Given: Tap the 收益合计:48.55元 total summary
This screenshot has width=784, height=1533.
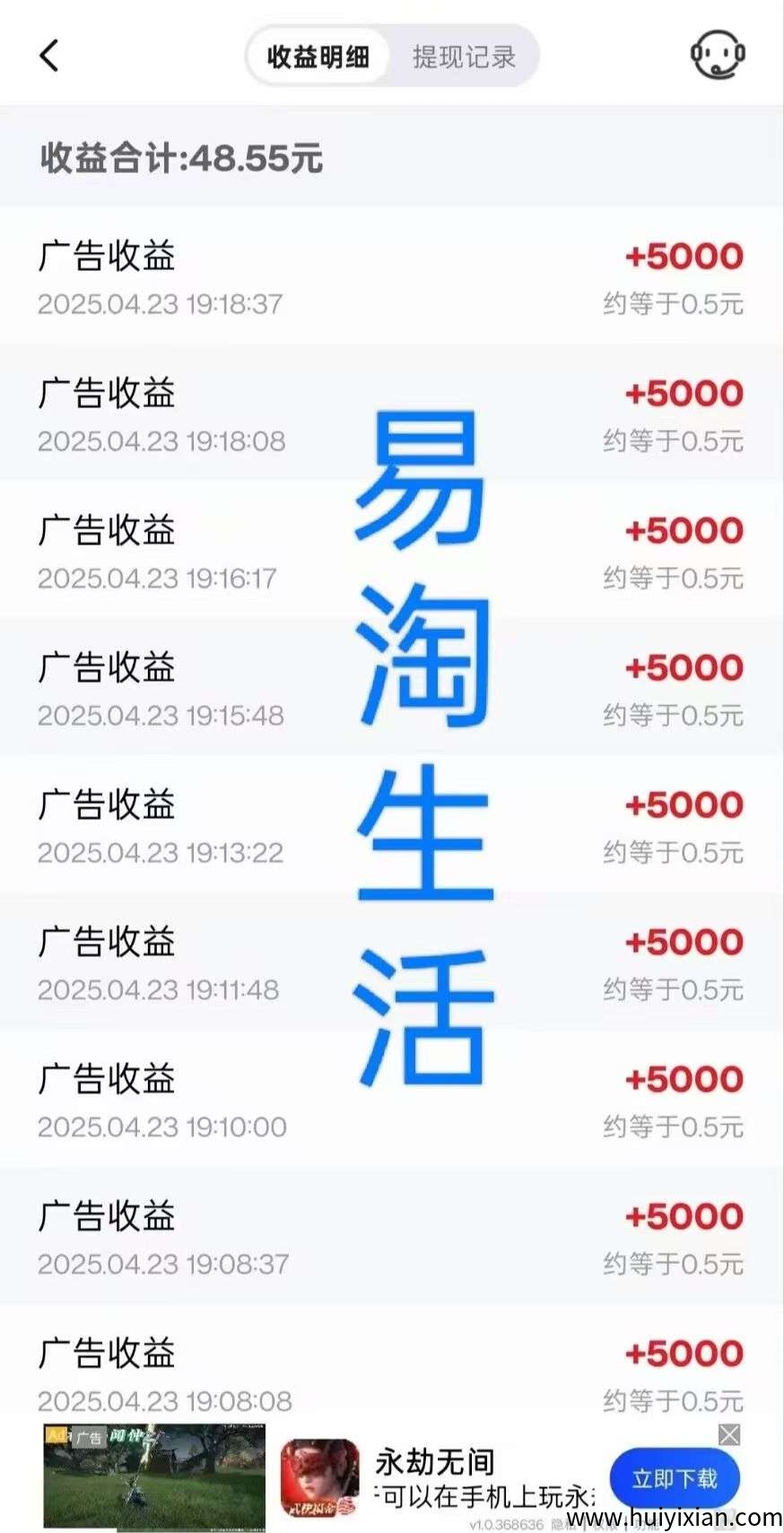Looking at the screenshot, I should point(179,159).
